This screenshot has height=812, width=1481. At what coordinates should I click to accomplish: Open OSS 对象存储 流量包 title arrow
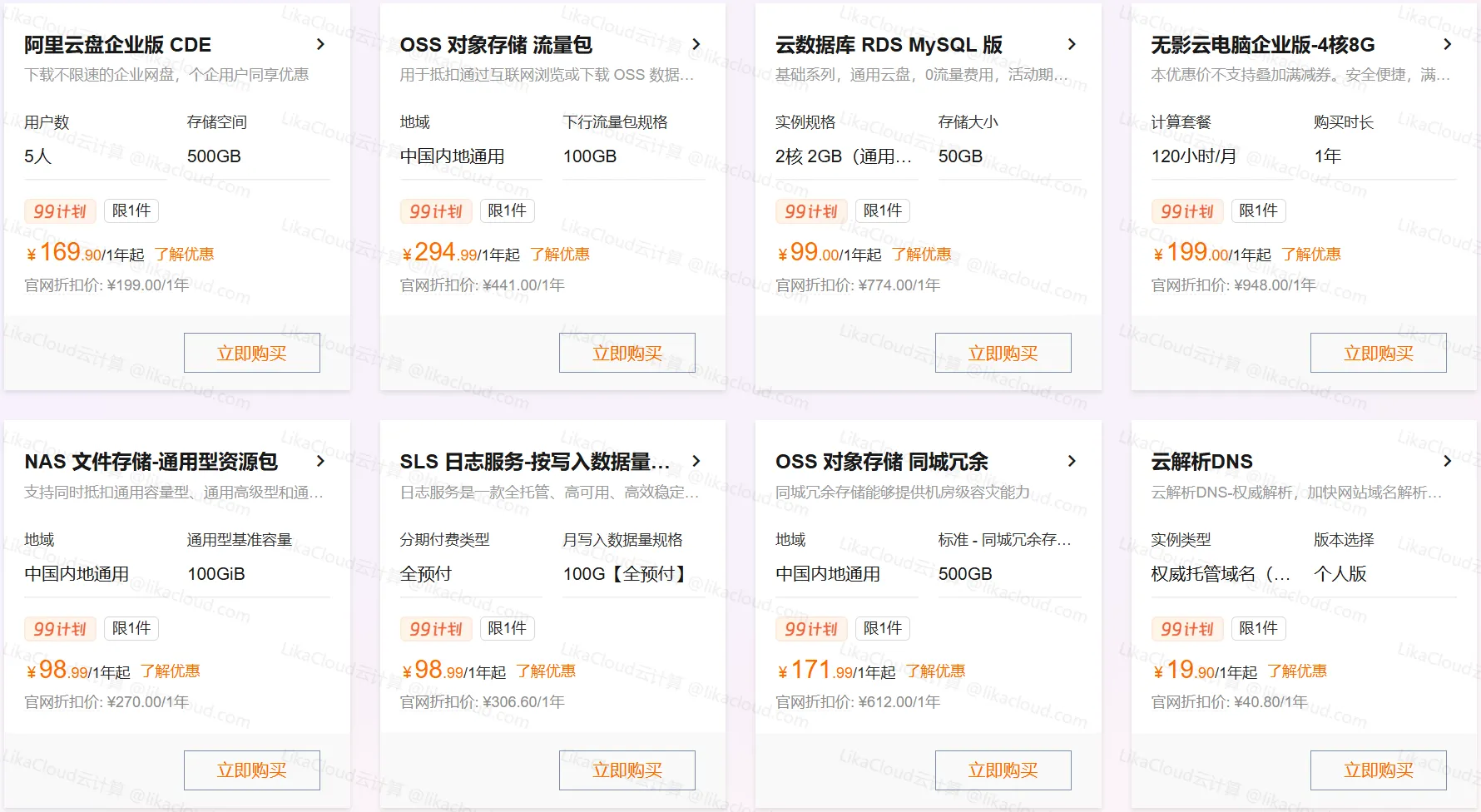click(696, 44)
